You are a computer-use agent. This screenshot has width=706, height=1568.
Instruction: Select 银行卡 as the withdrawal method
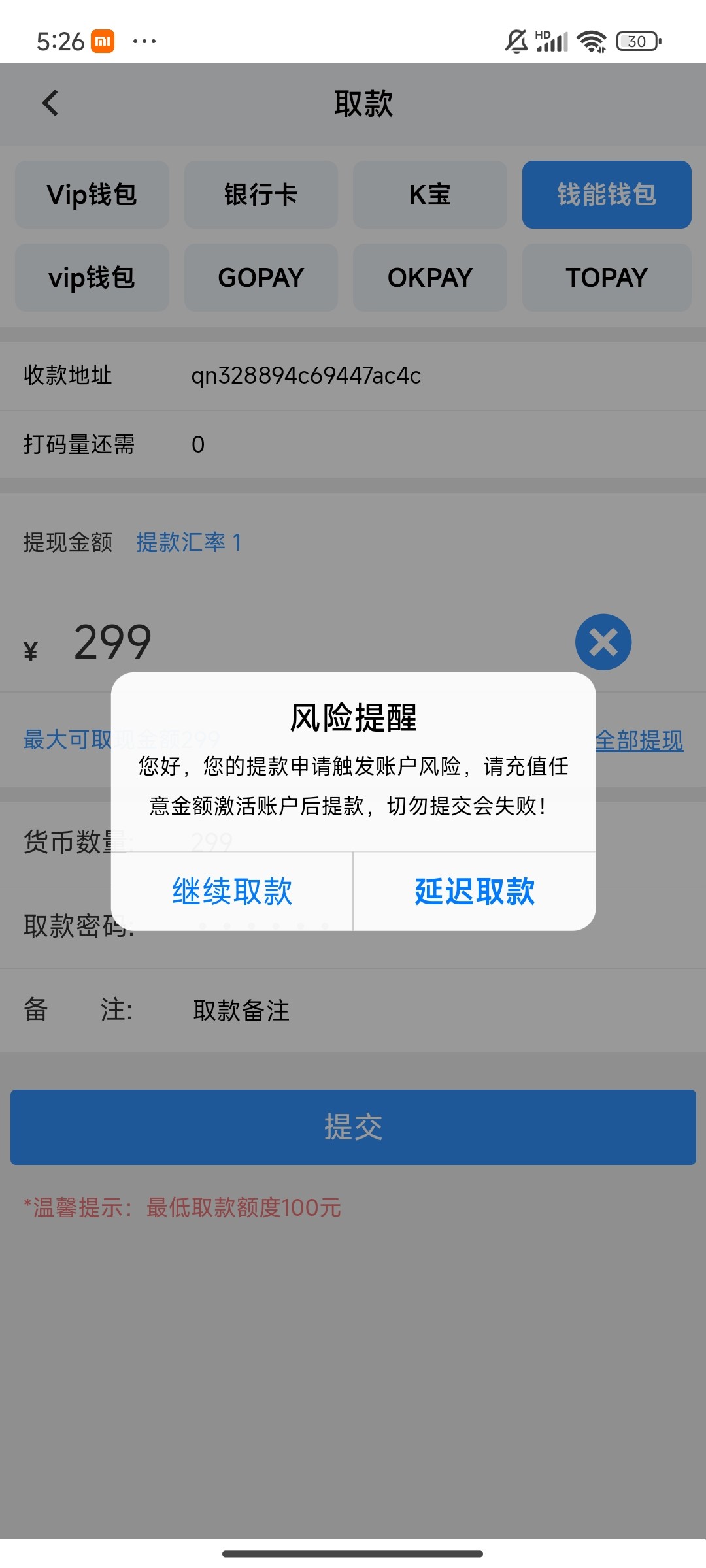tap(261, 195)
